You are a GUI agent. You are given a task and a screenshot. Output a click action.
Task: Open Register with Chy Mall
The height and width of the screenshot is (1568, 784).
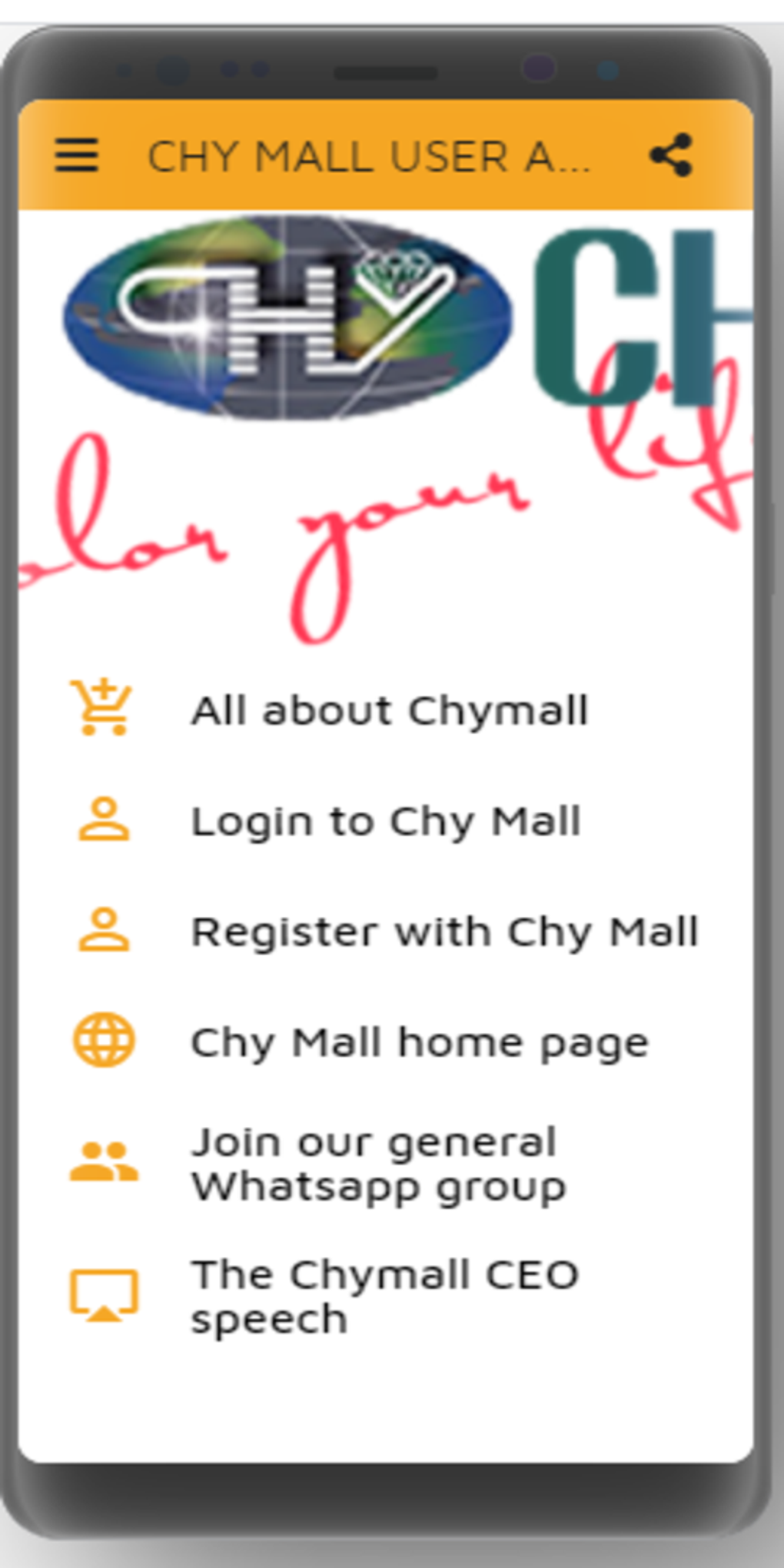click(x=444, y=930)
